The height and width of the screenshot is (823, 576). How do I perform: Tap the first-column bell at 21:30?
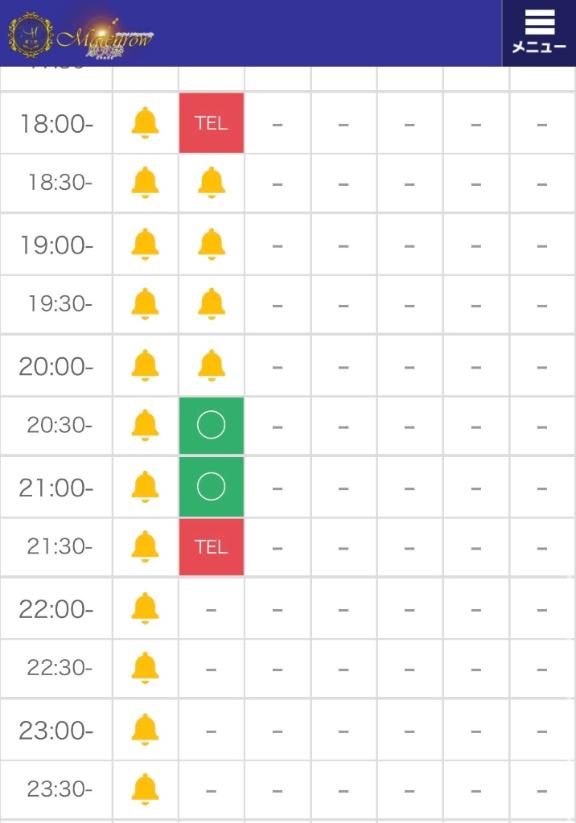click(145, 546)
